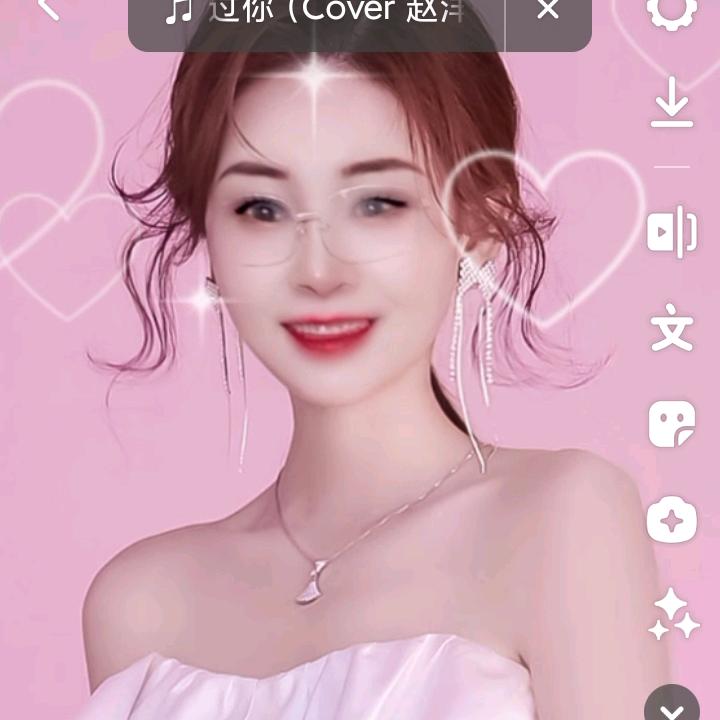
Task: Remove the selected music track
Action: (548, 12)
